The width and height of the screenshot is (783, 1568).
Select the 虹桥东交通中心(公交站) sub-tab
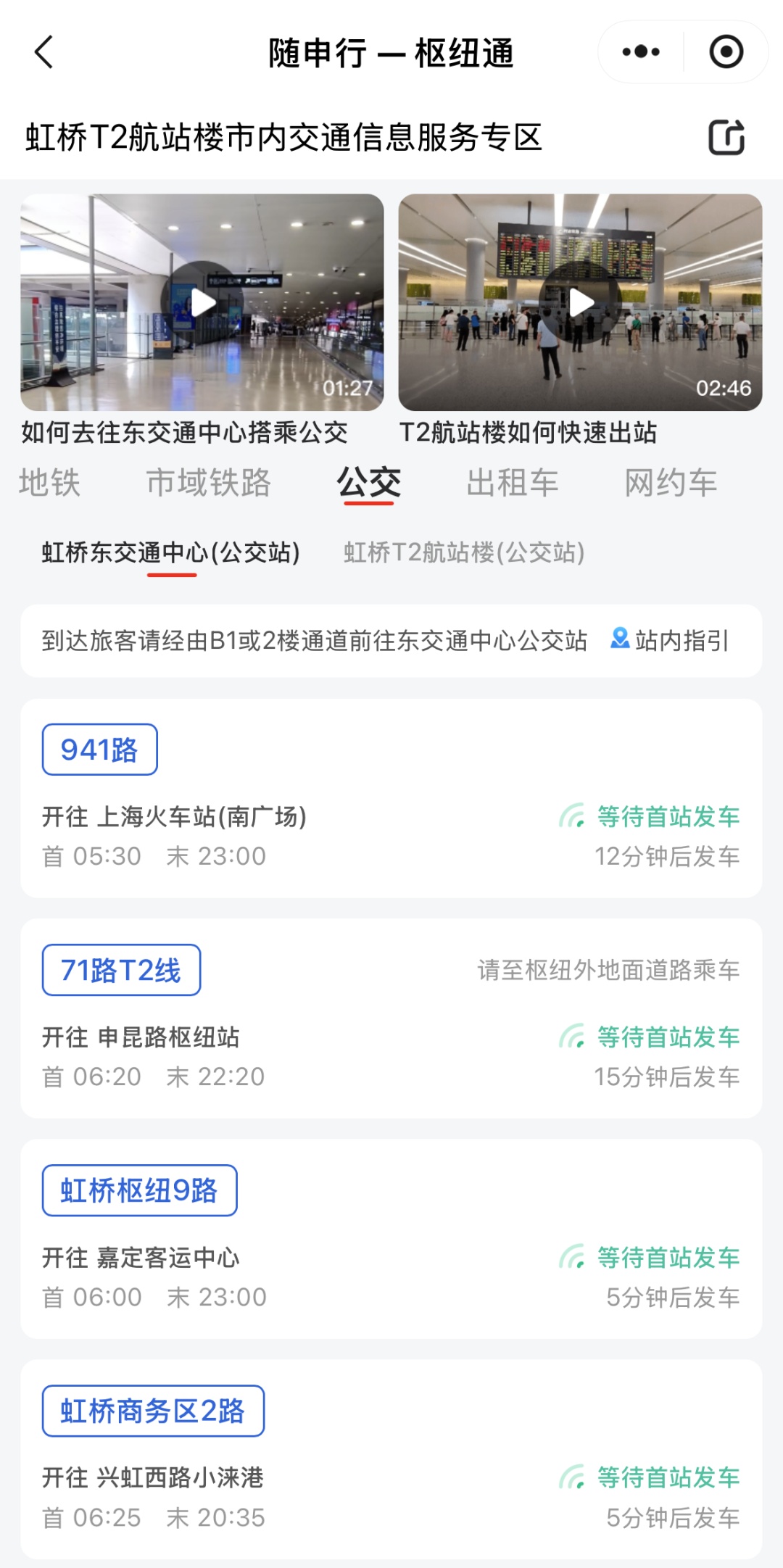coord(171,553)
